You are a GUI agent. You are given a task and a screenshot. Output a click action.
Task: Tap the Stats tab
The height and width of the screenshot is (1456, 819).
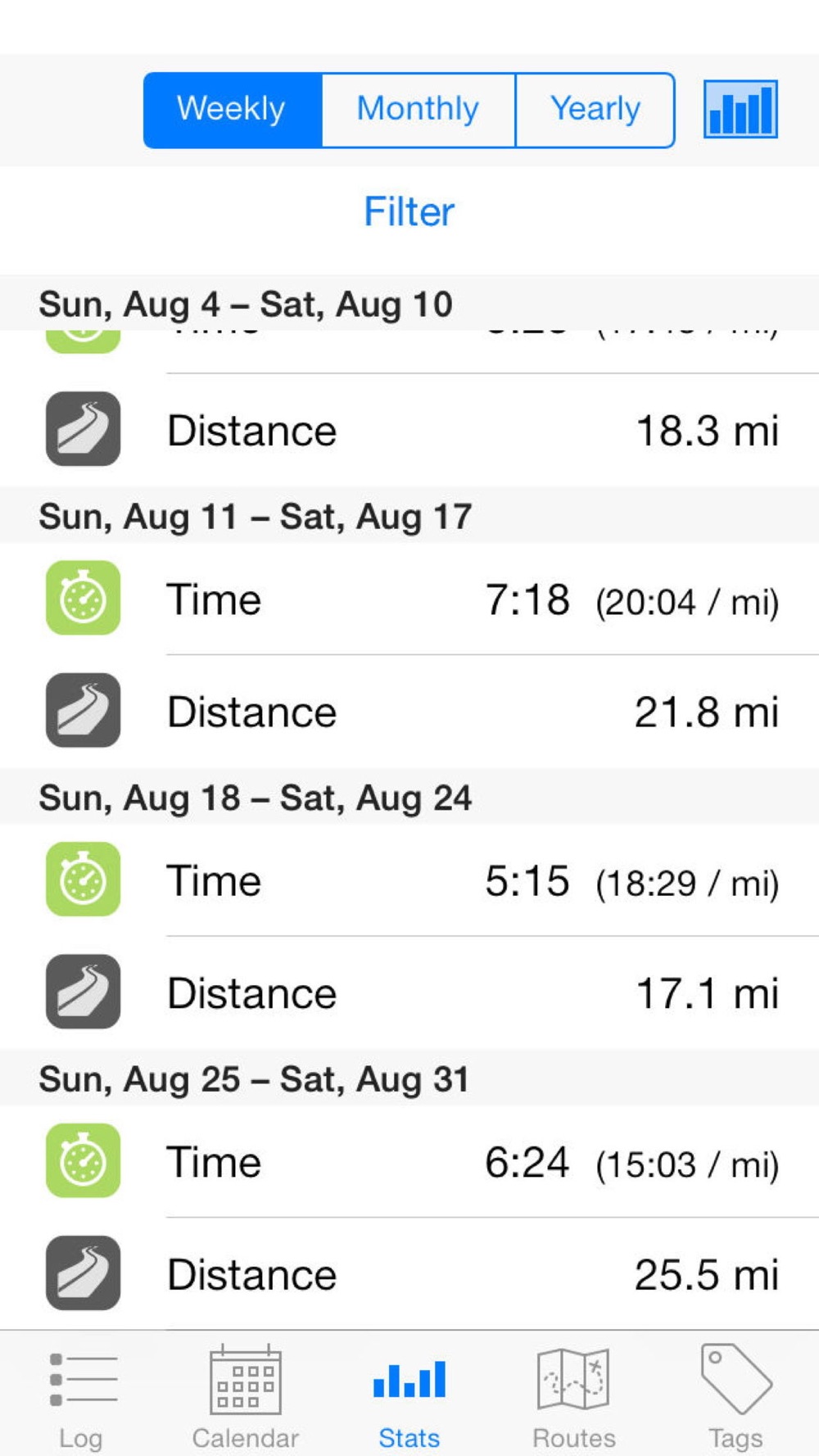[409, 1397]
